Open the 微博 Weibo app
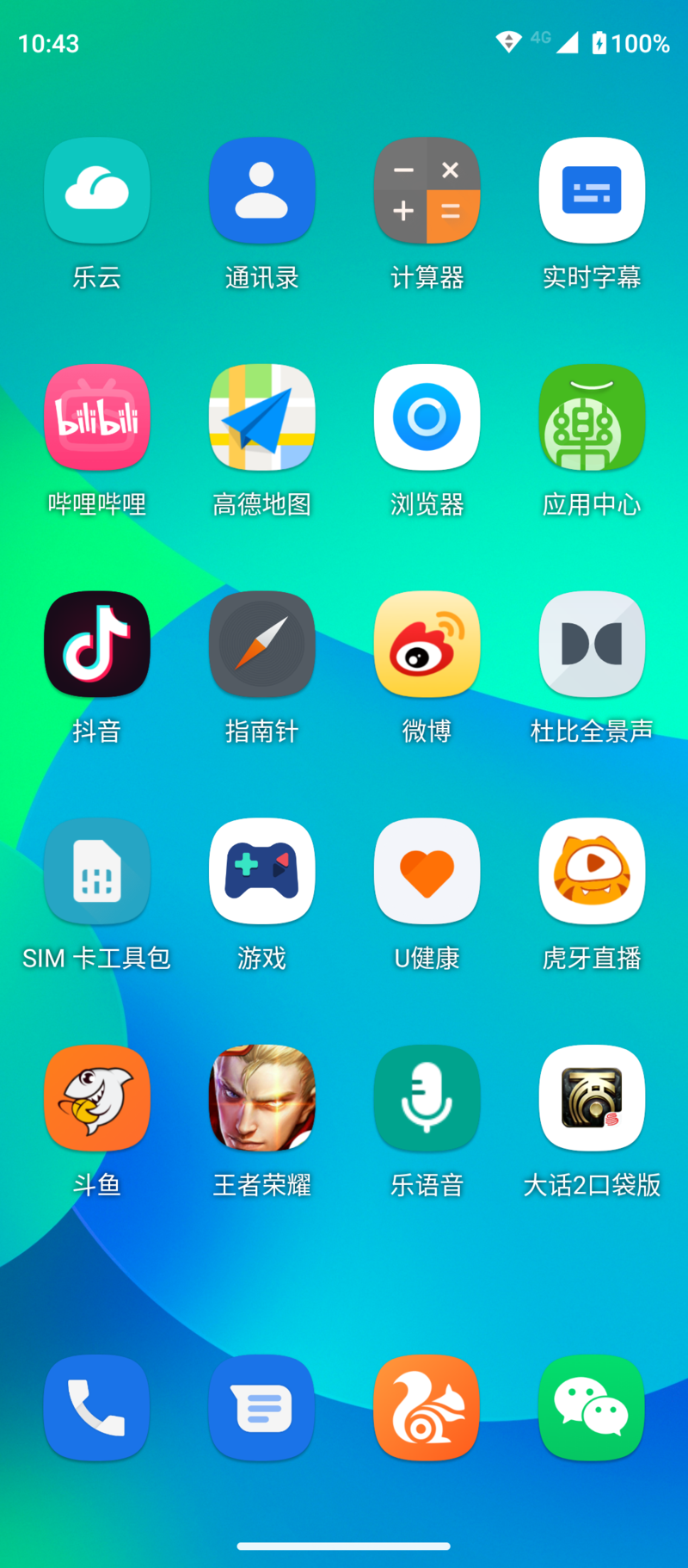The image size is (688, 1568). pos(427,645)
